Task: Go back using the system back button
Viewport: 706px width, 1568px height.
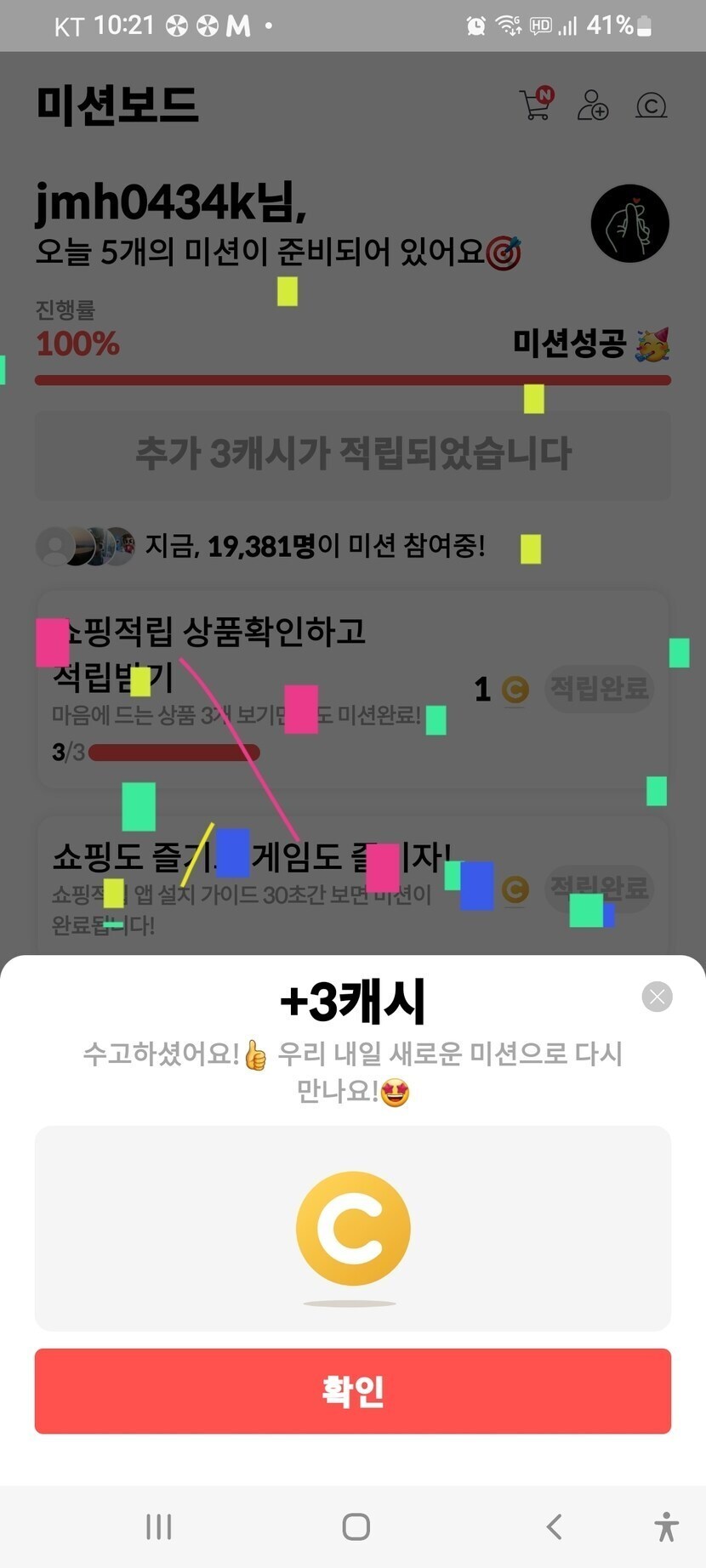Action: point(555,1527)
